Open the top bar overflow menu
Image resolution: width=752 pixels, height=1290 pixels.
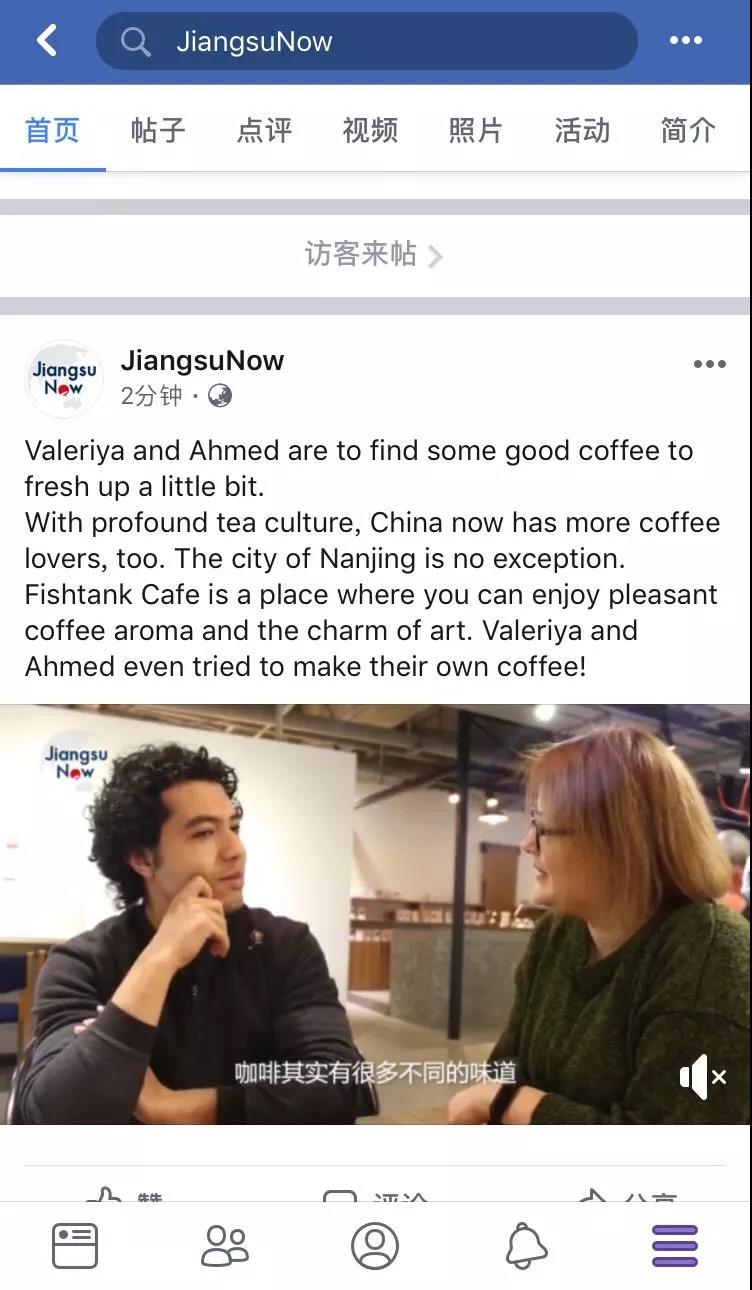(x=686, y=41)
